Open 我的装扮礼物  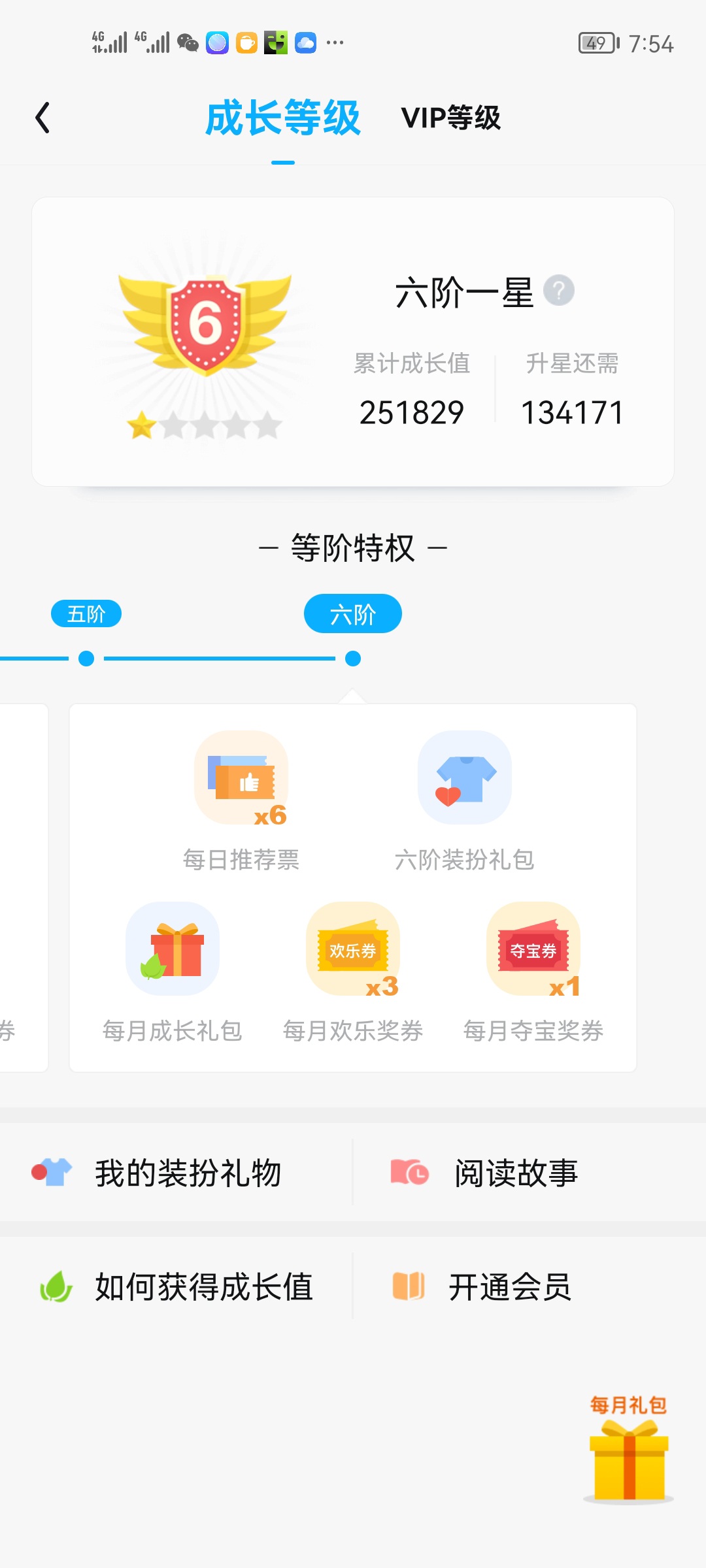click(176, 1173)
